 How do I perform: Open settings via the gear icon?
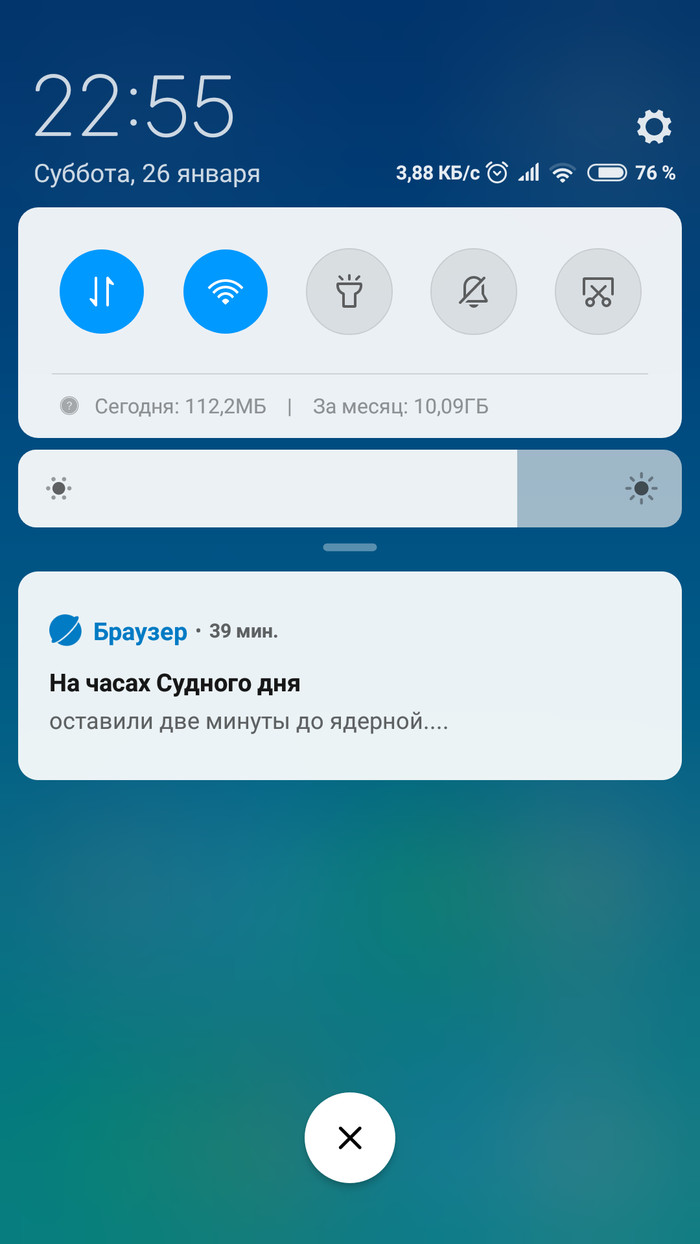pyautogui.click(x=654, y=127)
